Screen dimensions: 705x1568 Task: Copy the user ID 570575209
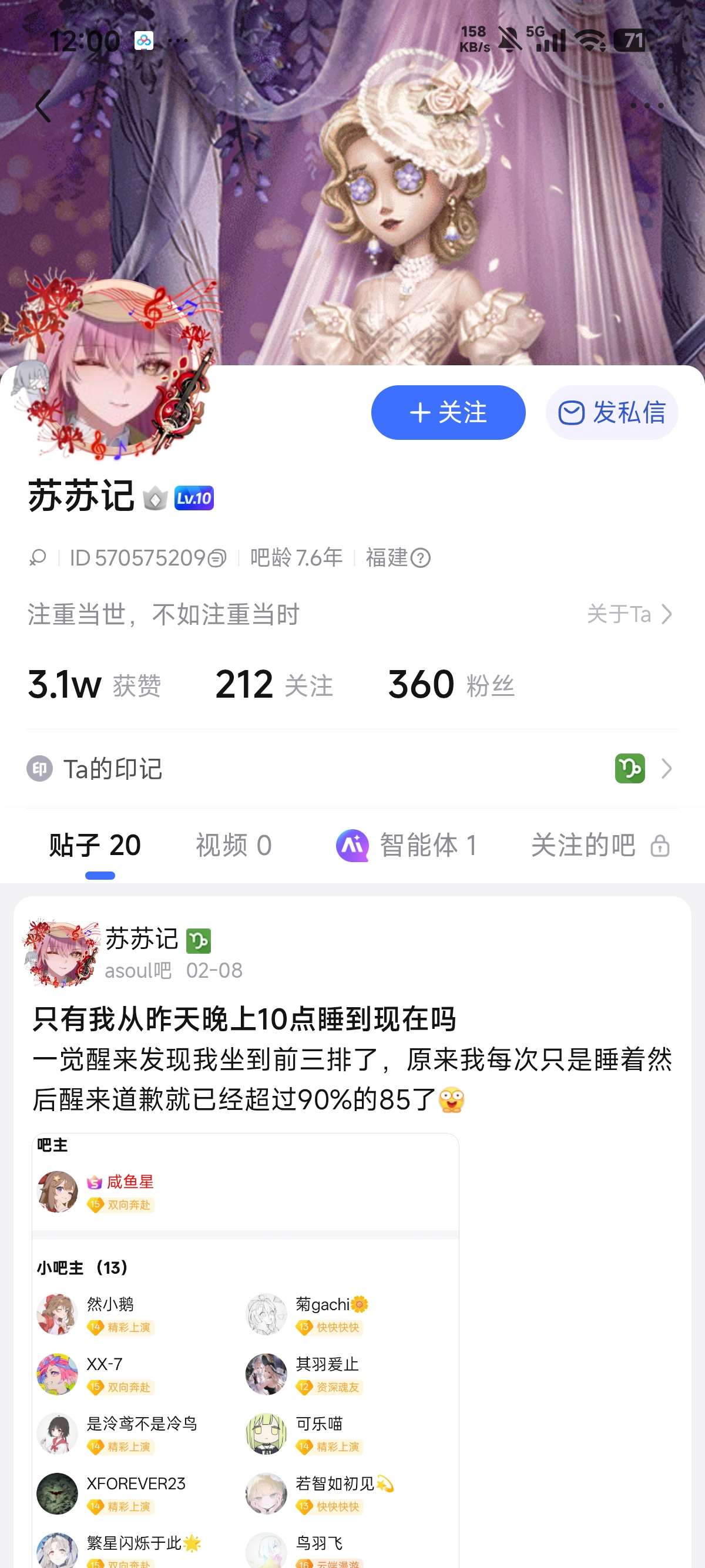(217, 557)
